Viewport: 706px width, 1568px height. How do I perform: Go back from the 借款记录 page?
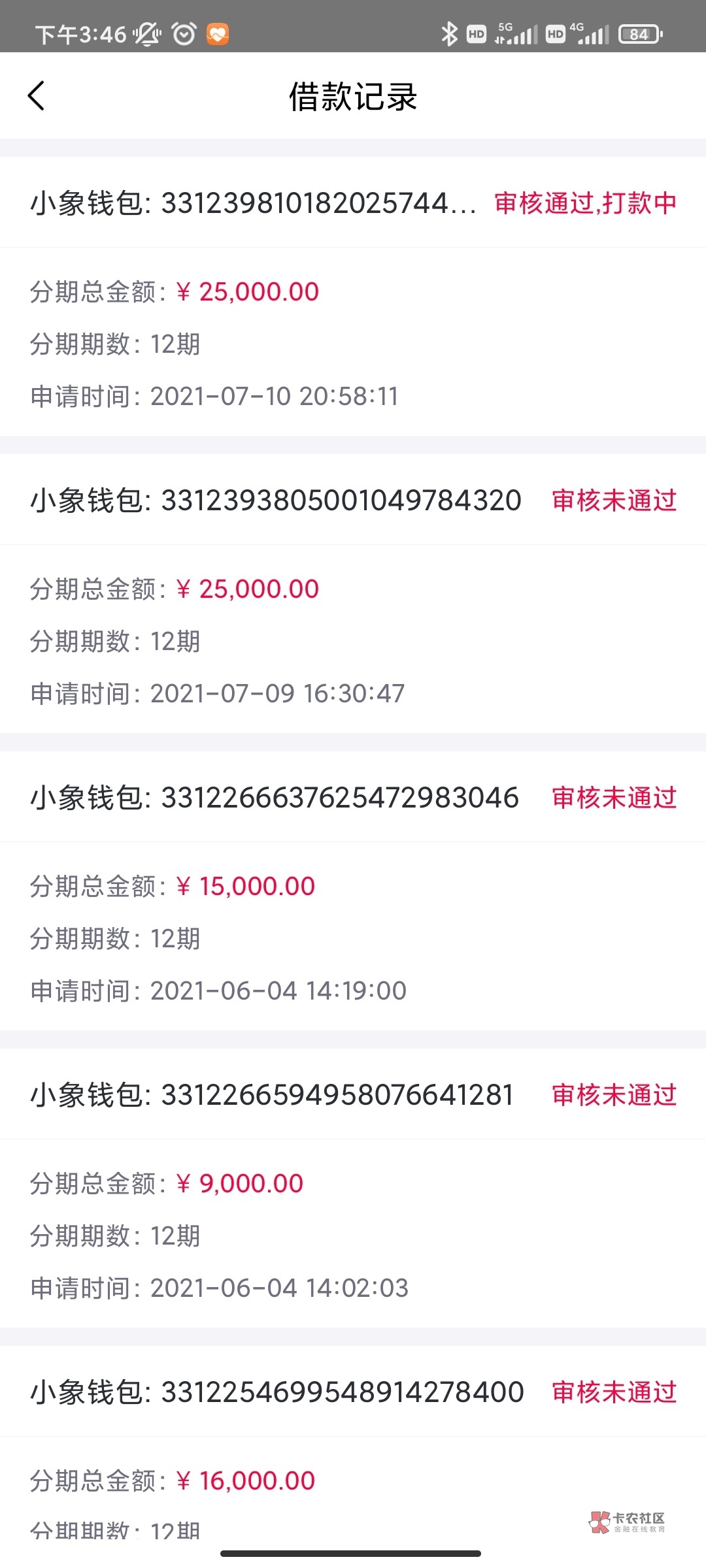37,96
